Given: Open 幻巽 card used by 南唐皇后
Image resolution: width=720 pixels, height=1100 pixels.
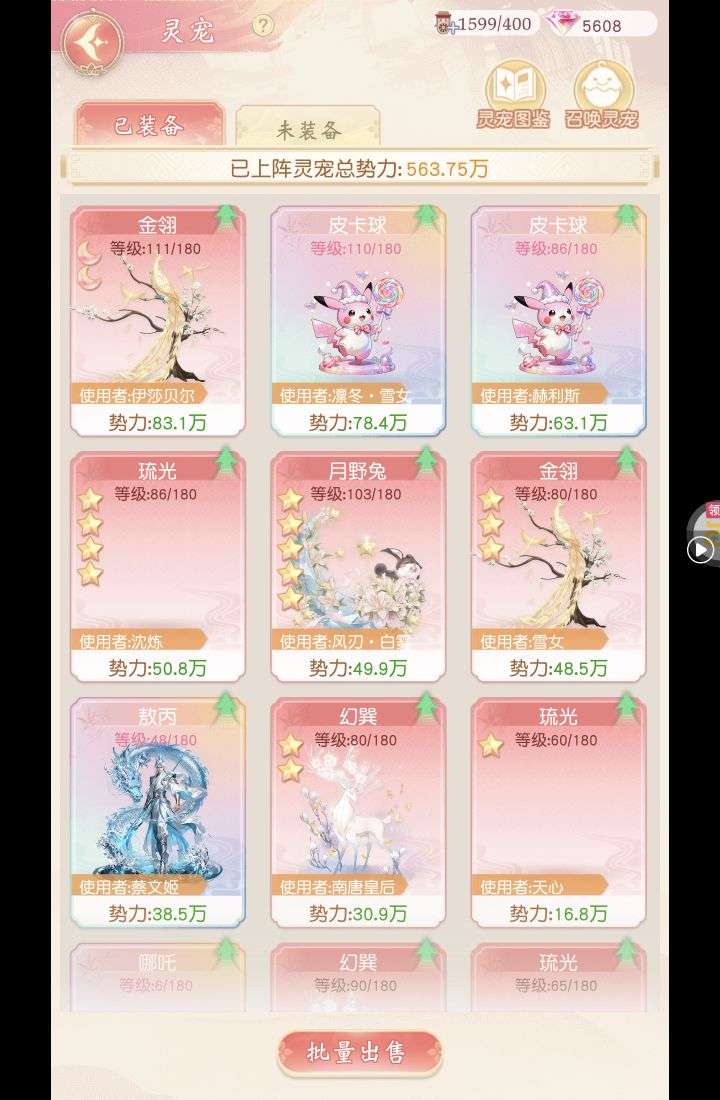Looking at the screenshot, I should pos(358,810).
